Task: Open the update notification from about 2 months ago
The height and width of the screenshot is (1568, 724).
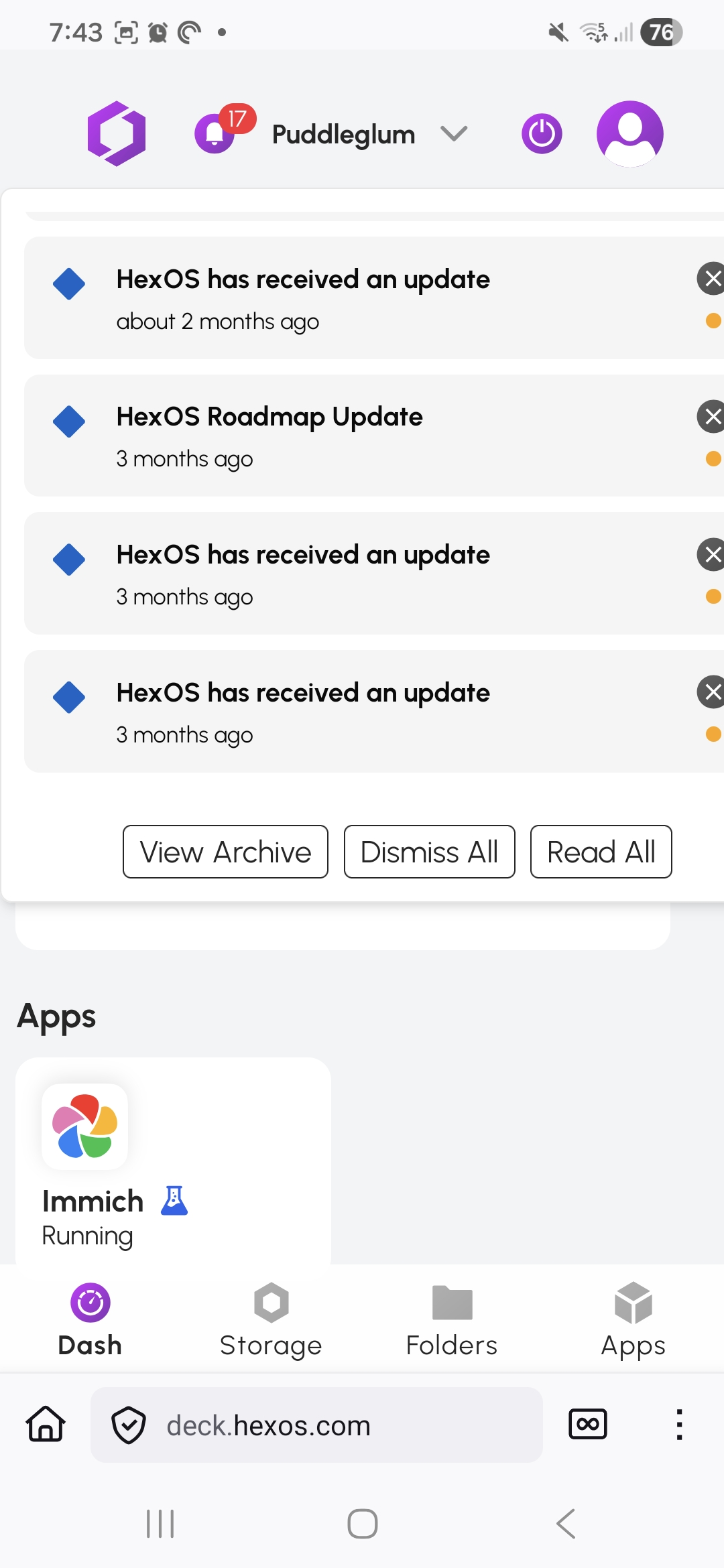Action: coord(303,280)
